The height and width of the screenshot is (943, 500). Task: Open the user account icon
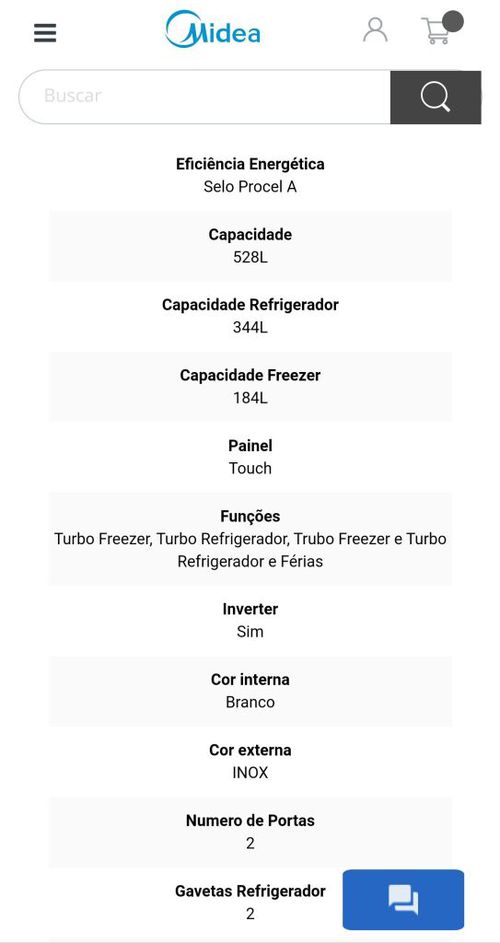coord(375,30)
